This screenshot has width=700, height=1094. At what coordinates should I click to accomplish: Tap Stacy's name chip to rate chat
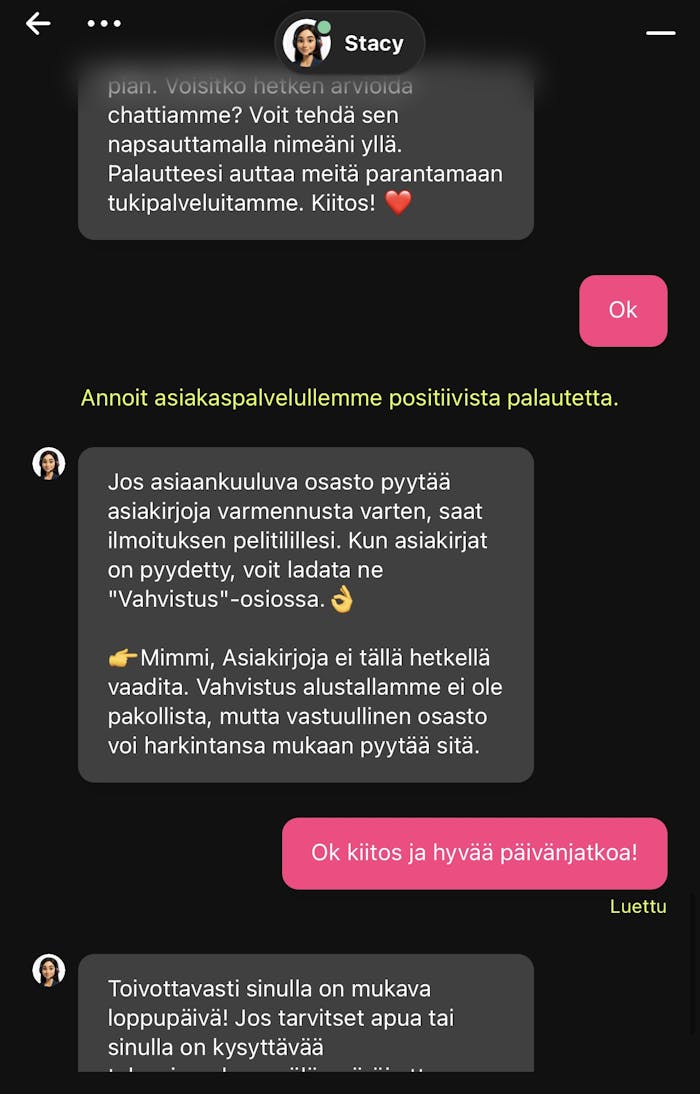(x=350, y=43)
